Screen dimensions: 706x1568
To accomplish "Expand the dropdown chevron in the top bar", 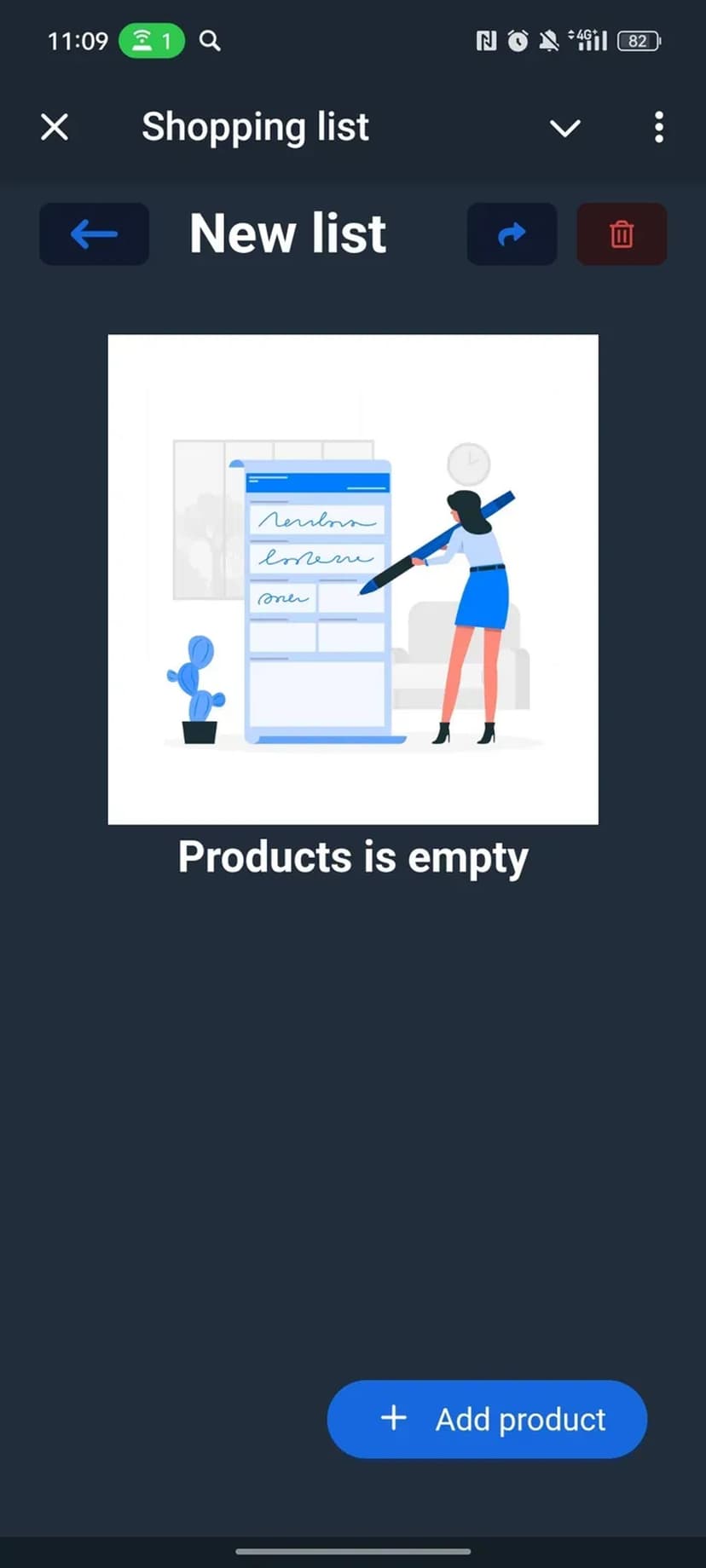I will 564,129.
